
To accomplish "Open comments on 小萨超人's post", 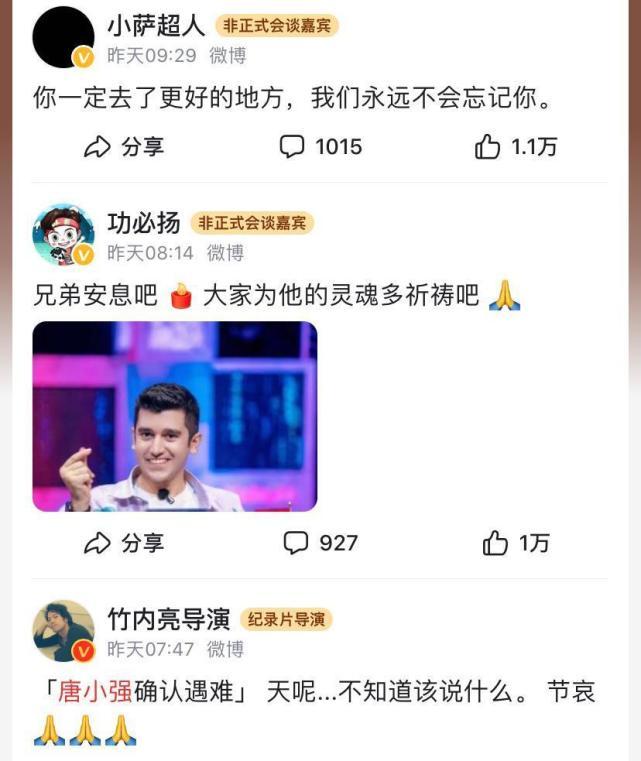I will [320, 147].
